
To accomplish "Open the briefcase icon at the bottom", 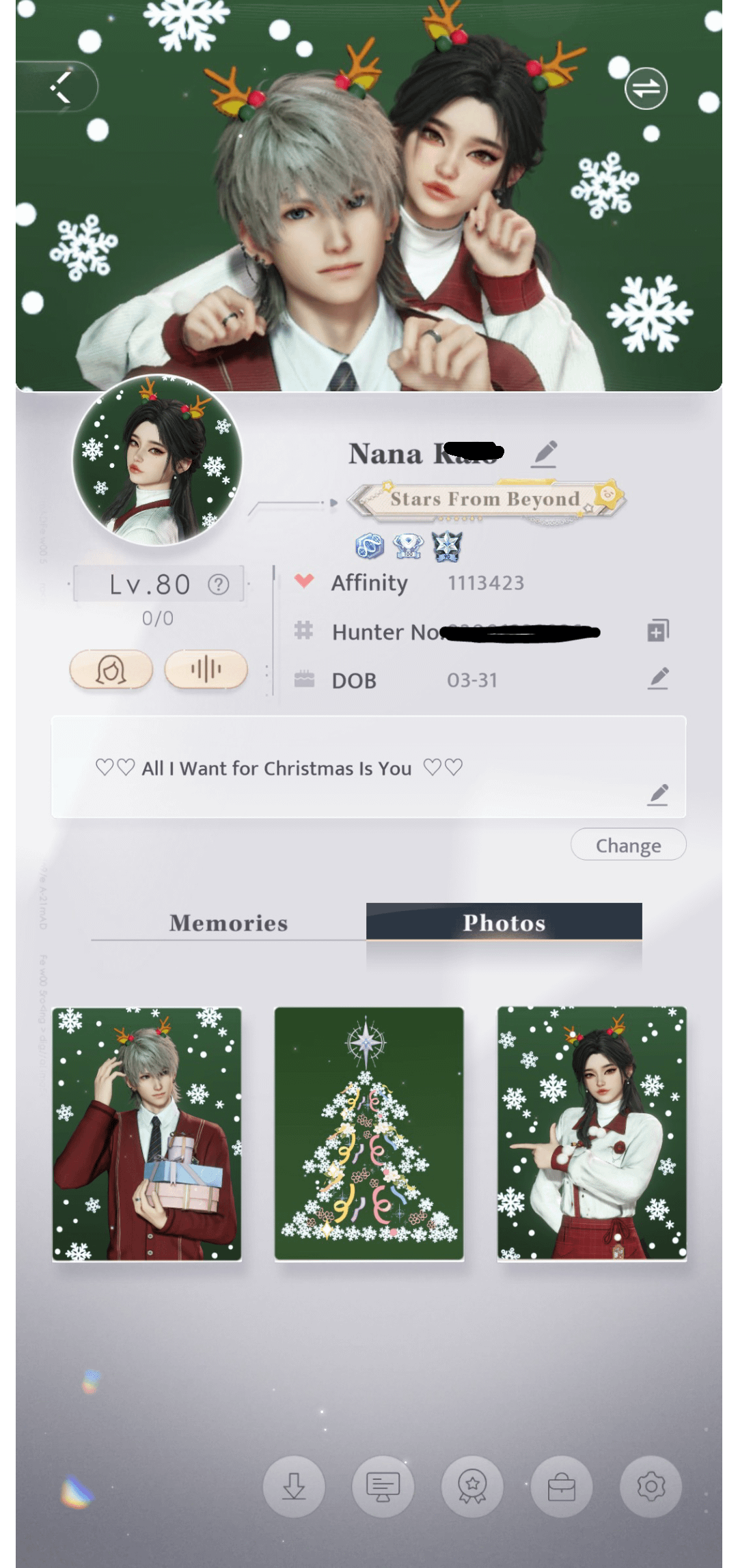I will [562, 1487].
